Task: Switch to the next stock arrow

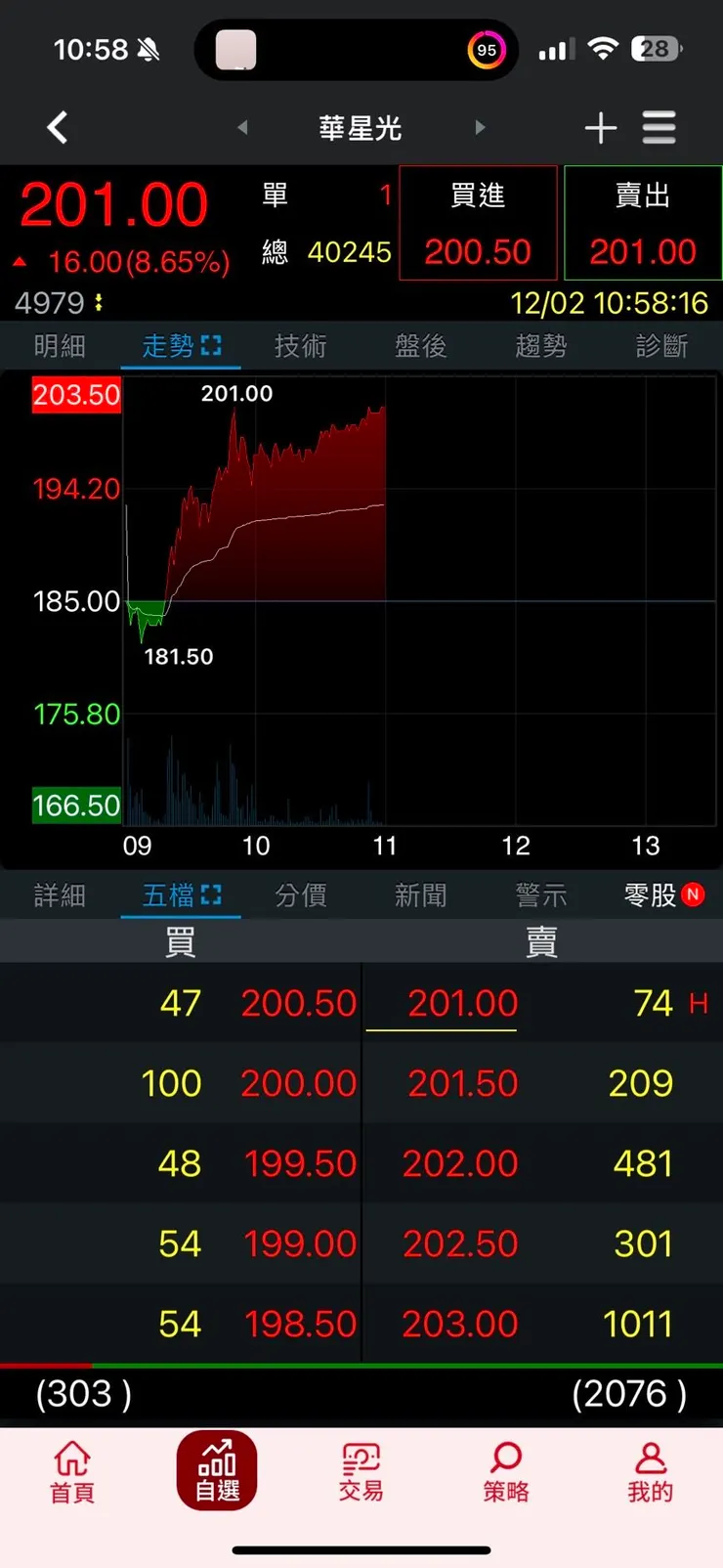Action: 480,127
